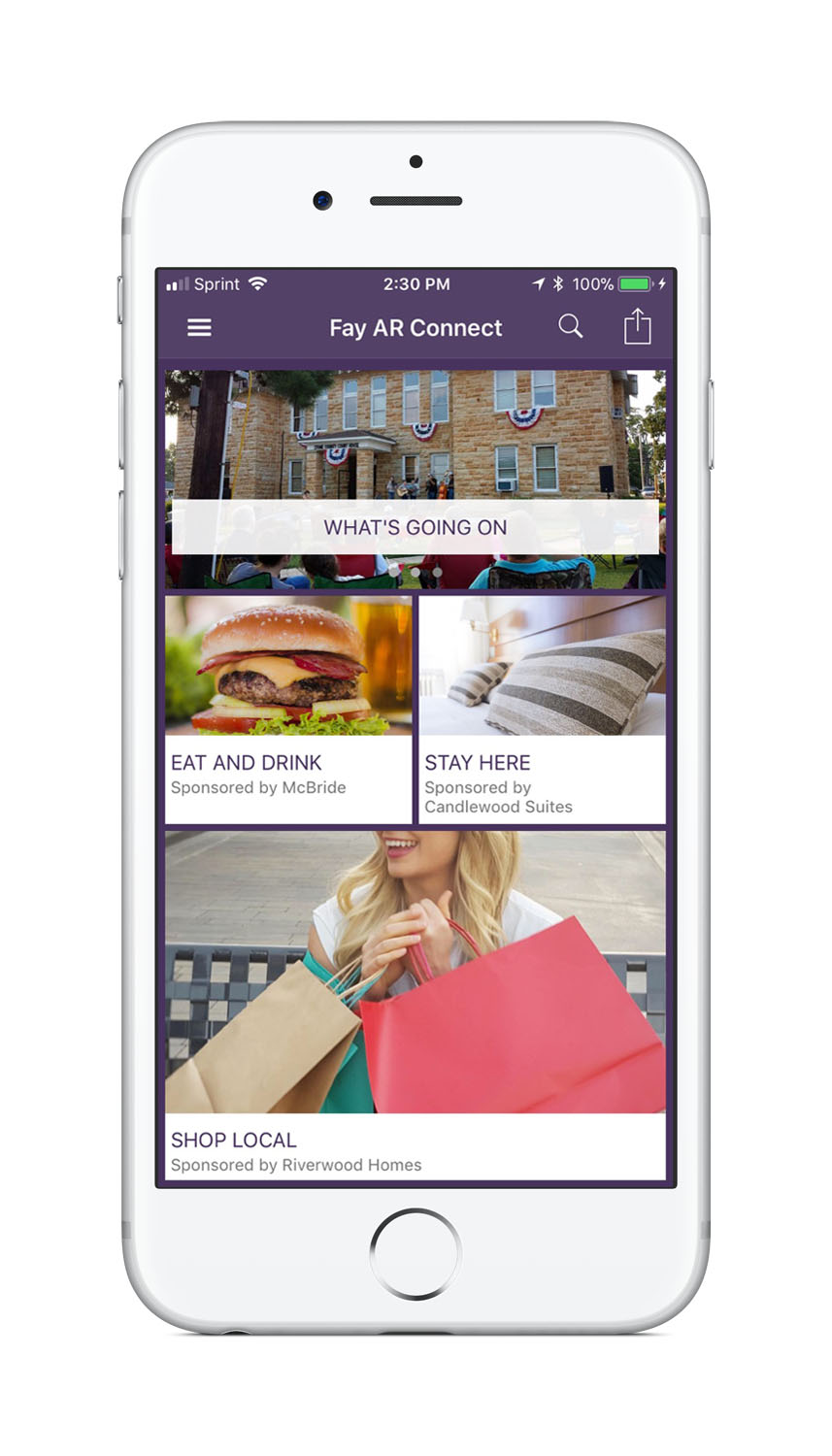832x1456 pixels.
Task: Open the Eat and Drink tile
Action: pyautogui.click(x=289, y=710)
